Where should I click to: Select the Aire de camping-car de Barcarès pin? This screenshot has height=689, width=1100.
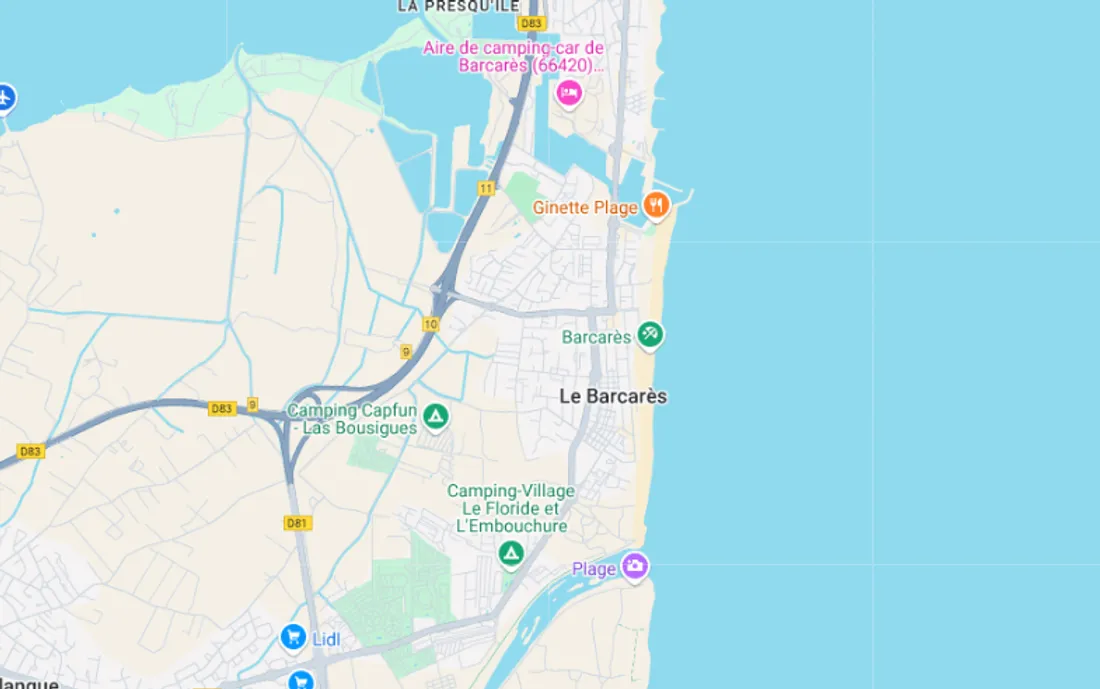click(569, 93)
